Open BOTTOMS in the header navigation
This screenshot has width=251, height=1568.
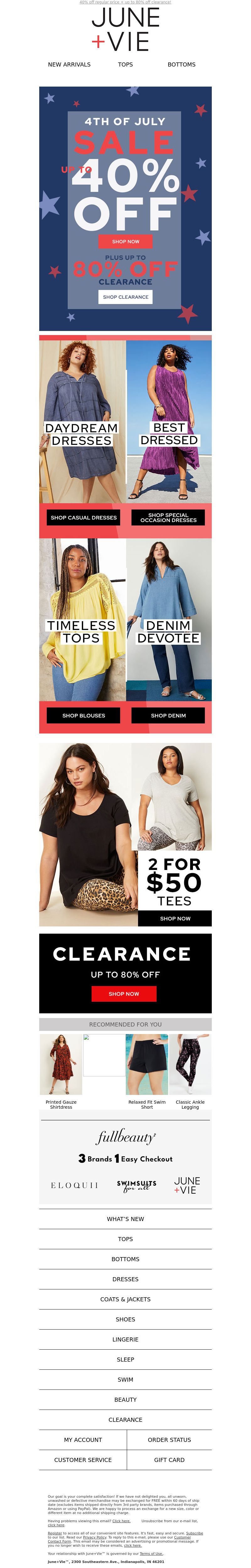coord(181,64)
